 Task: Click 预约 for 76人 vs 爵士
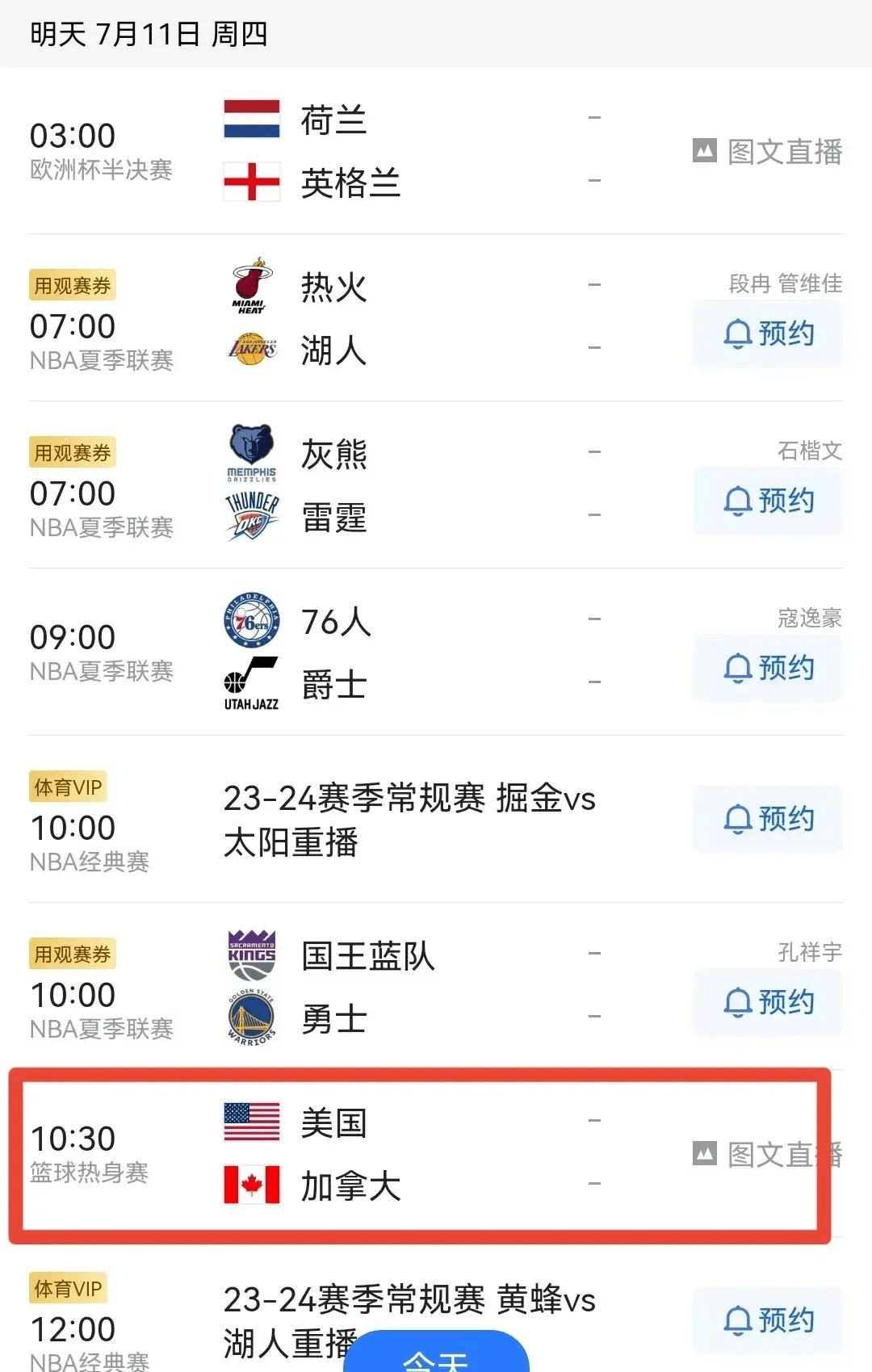coord(767,668)
